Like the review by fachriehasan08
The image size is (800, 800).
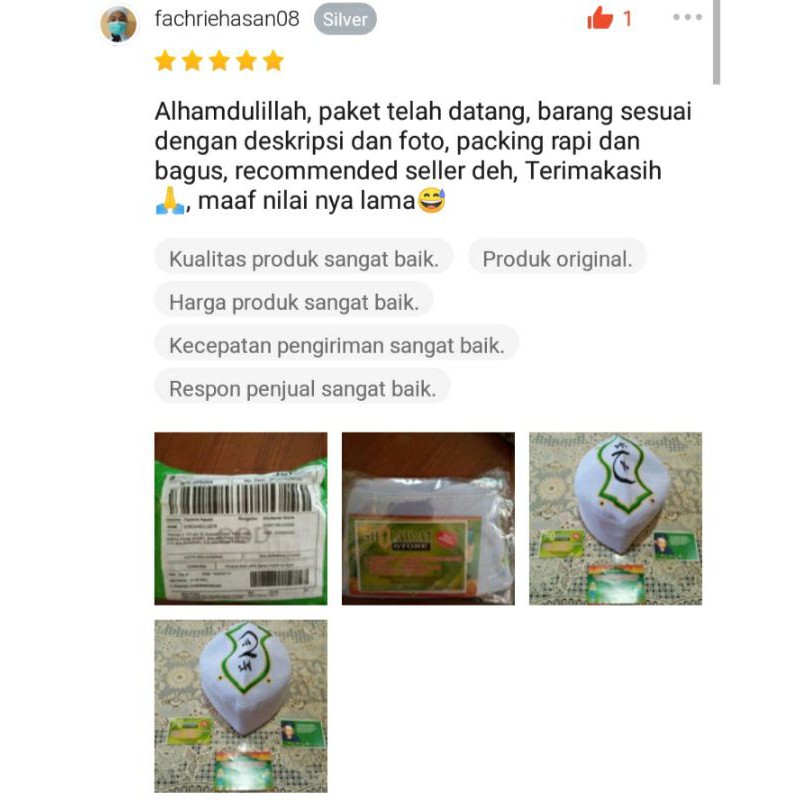point(600,18)
